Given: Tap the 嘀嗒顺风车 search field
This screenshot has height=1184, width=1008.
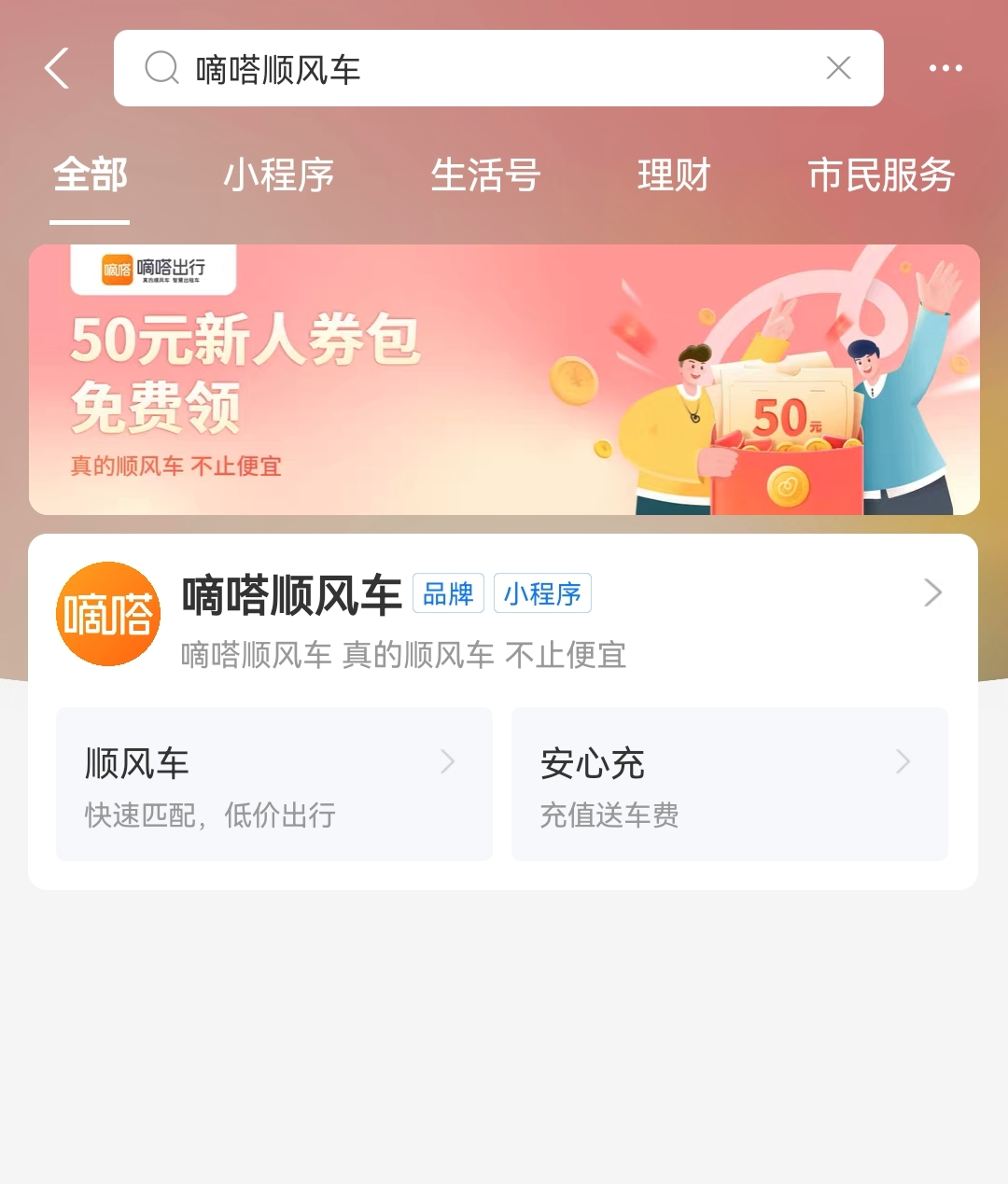Looking at the screenshot, I should (485, 69).
